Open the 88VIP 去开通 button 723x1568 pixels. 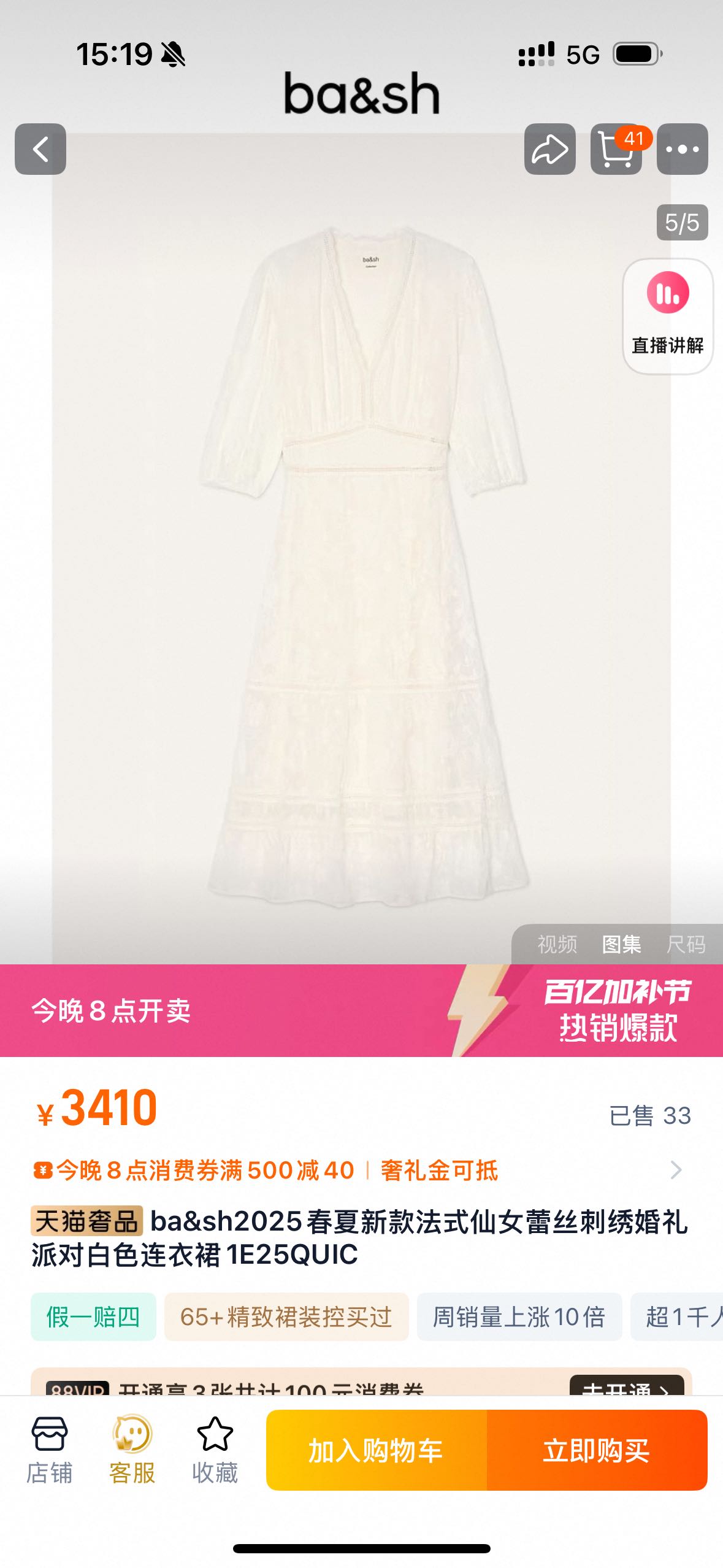point(625,1386)
